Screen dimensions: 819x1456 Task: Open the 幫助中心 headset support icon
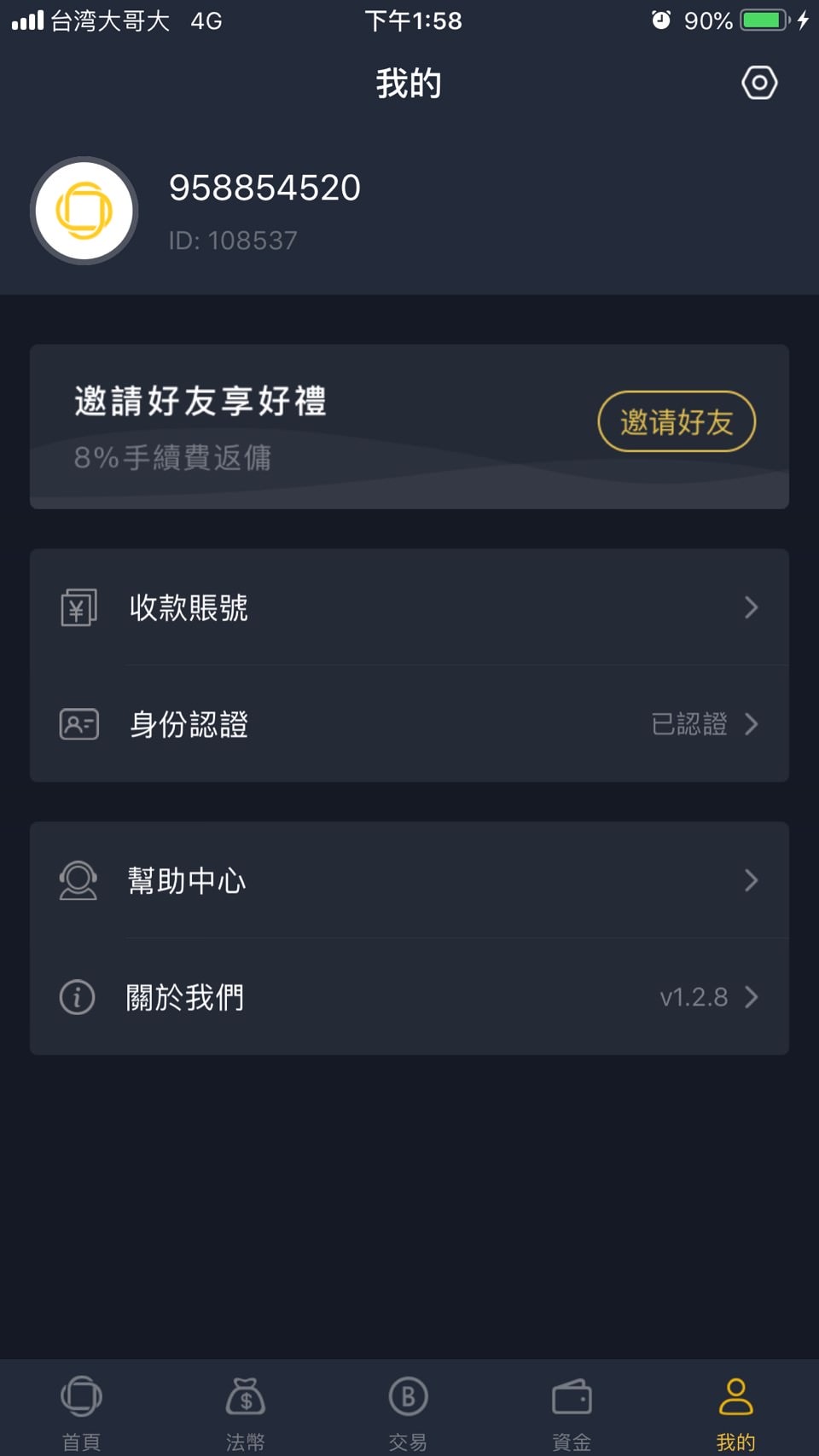coord(78,880)
